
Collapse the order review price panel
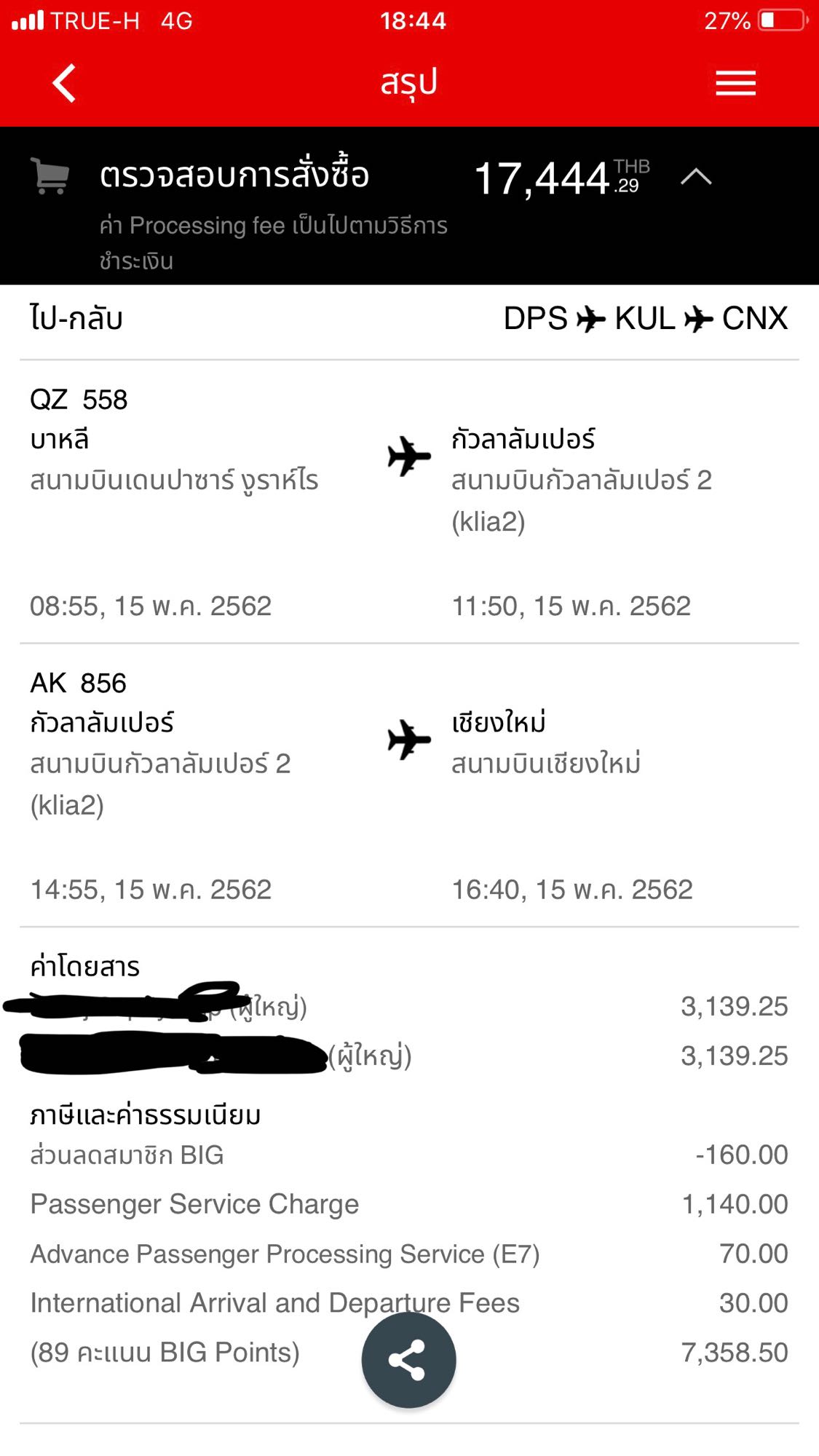coord(696,177)
